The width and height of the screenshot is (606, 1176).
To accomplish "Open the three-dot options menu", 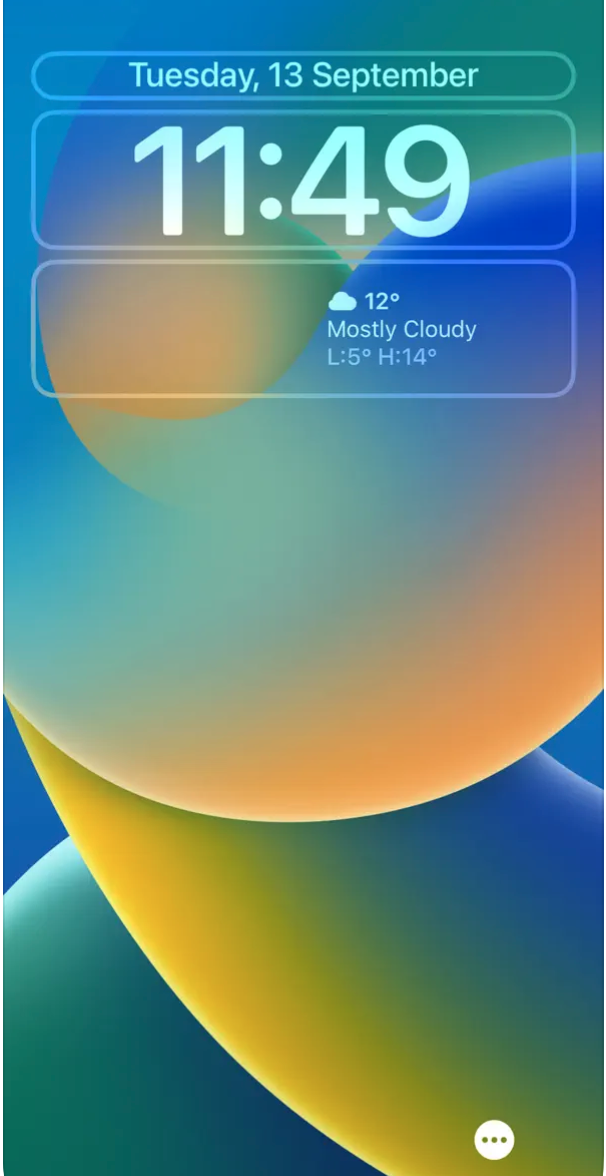I will coord(494,1139).
